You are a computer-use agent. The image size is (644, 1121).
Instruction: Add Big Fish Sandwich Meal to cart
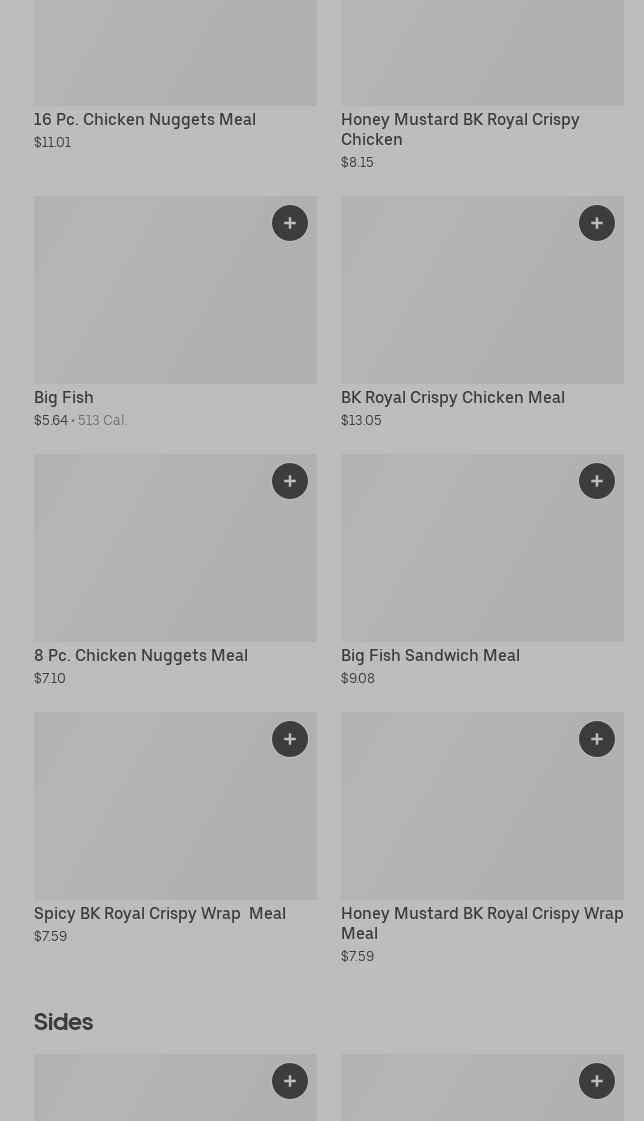[597, 481]
